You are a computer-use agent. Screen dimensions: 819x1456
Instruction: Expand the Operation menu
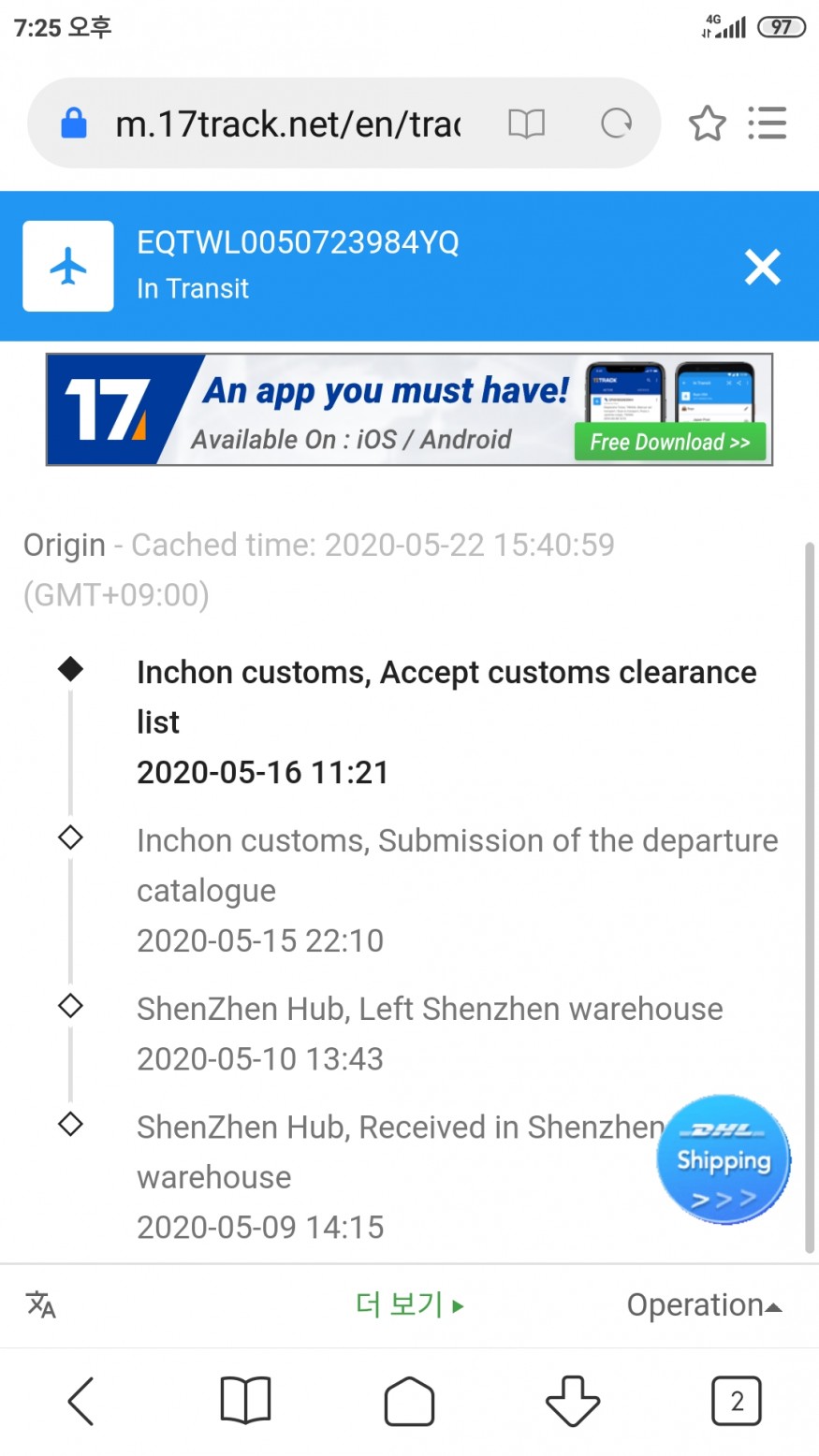[x=703, y=1304]
